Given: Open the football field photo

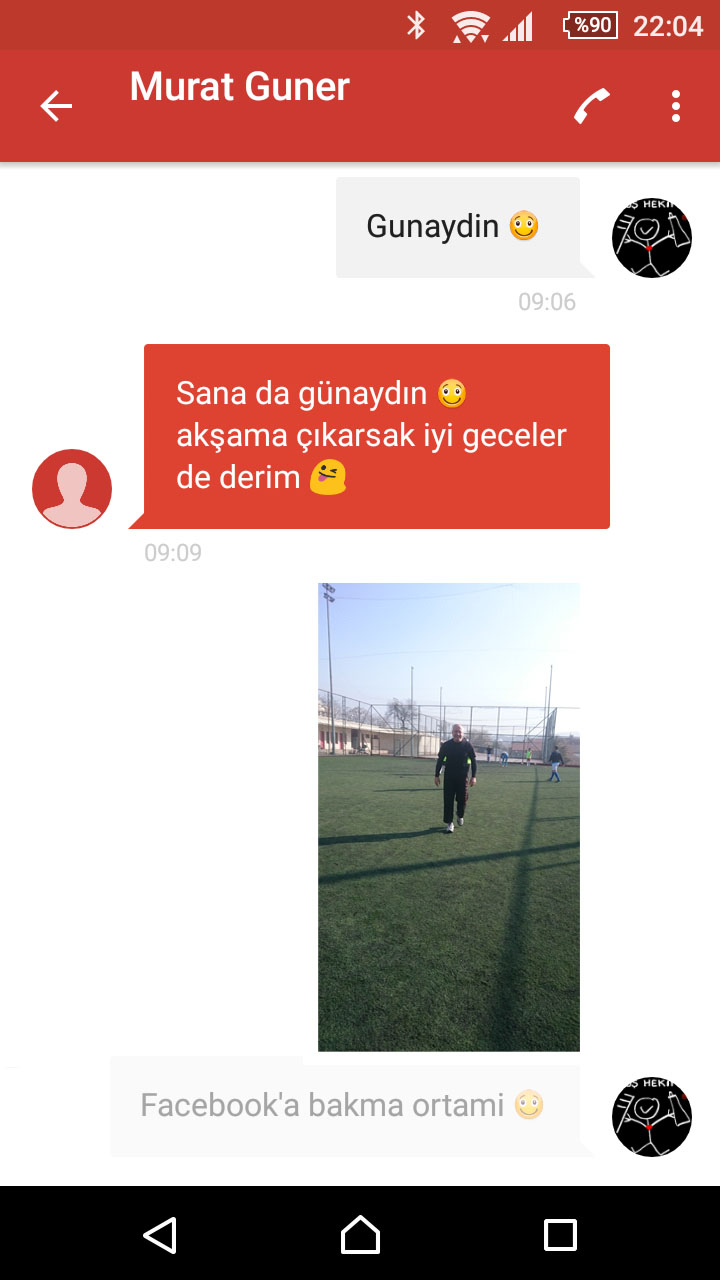Looking at the screenshot, I should coord(449,816).
